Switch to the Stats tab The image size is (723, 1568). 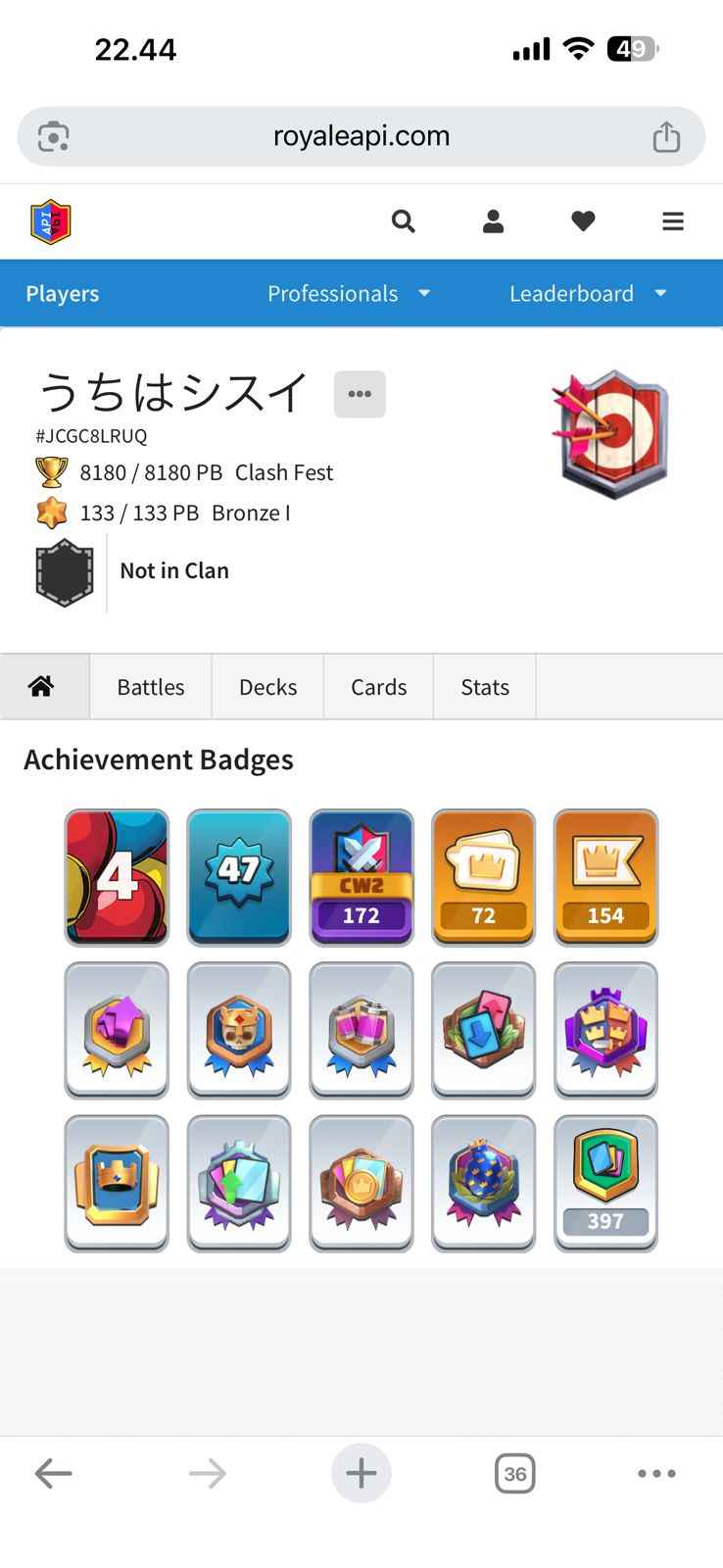coord(485,687)
